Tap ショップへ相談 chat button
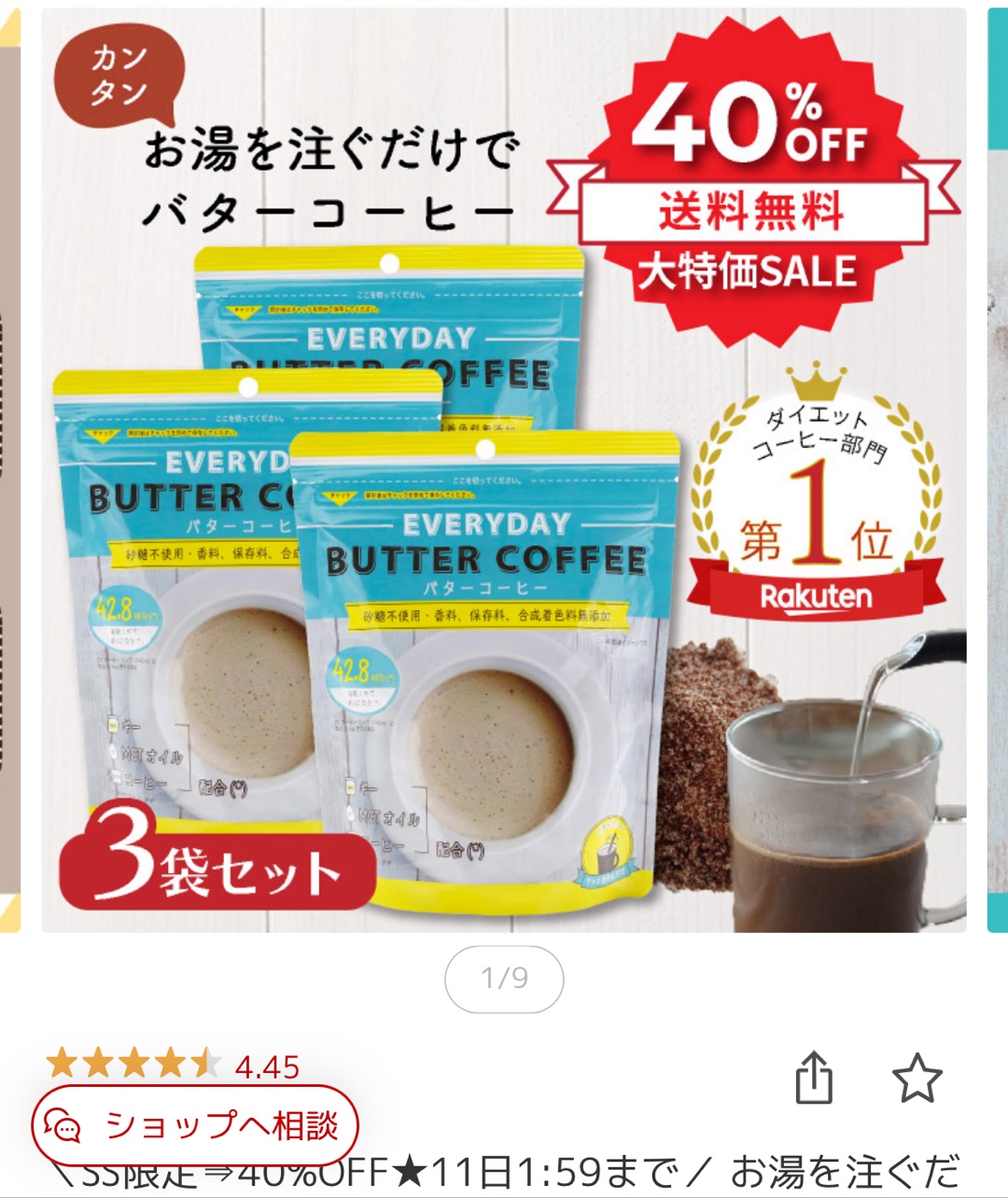 tap(196, 1126)
